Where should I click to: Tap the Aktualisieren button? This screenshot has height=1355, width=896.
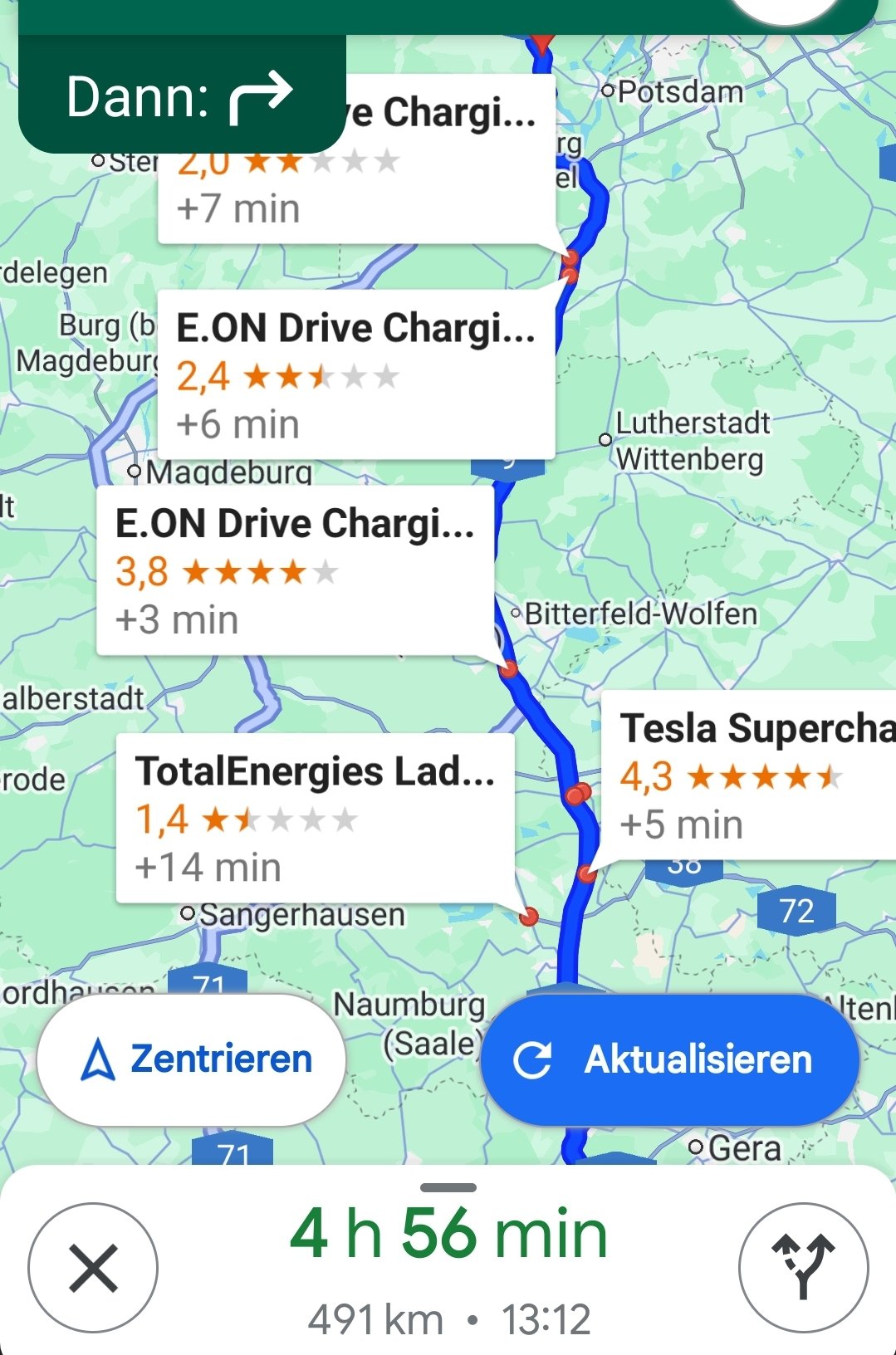tap(669, 1059)
